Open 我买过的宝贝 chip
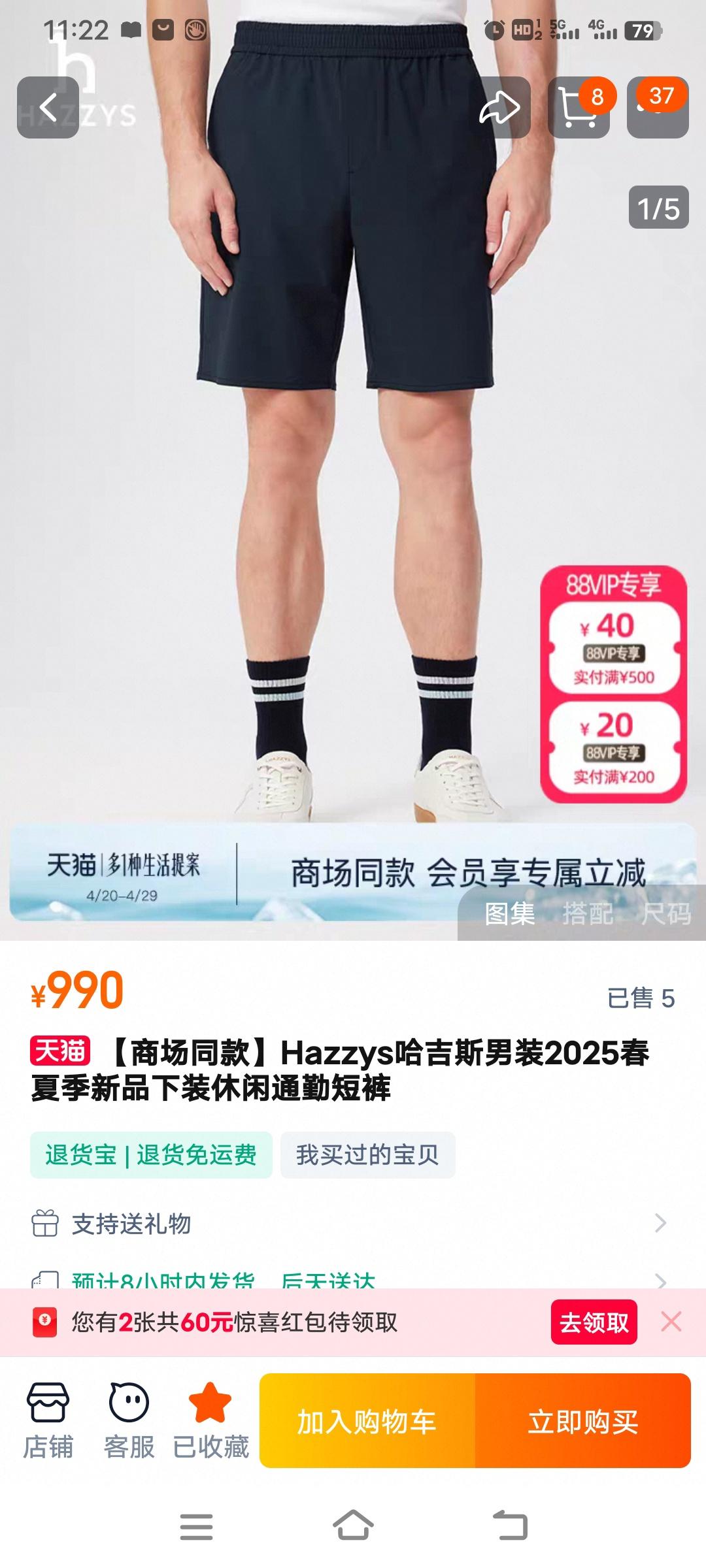Screen dimensions: 706x1568 (x=367, y=1155)
